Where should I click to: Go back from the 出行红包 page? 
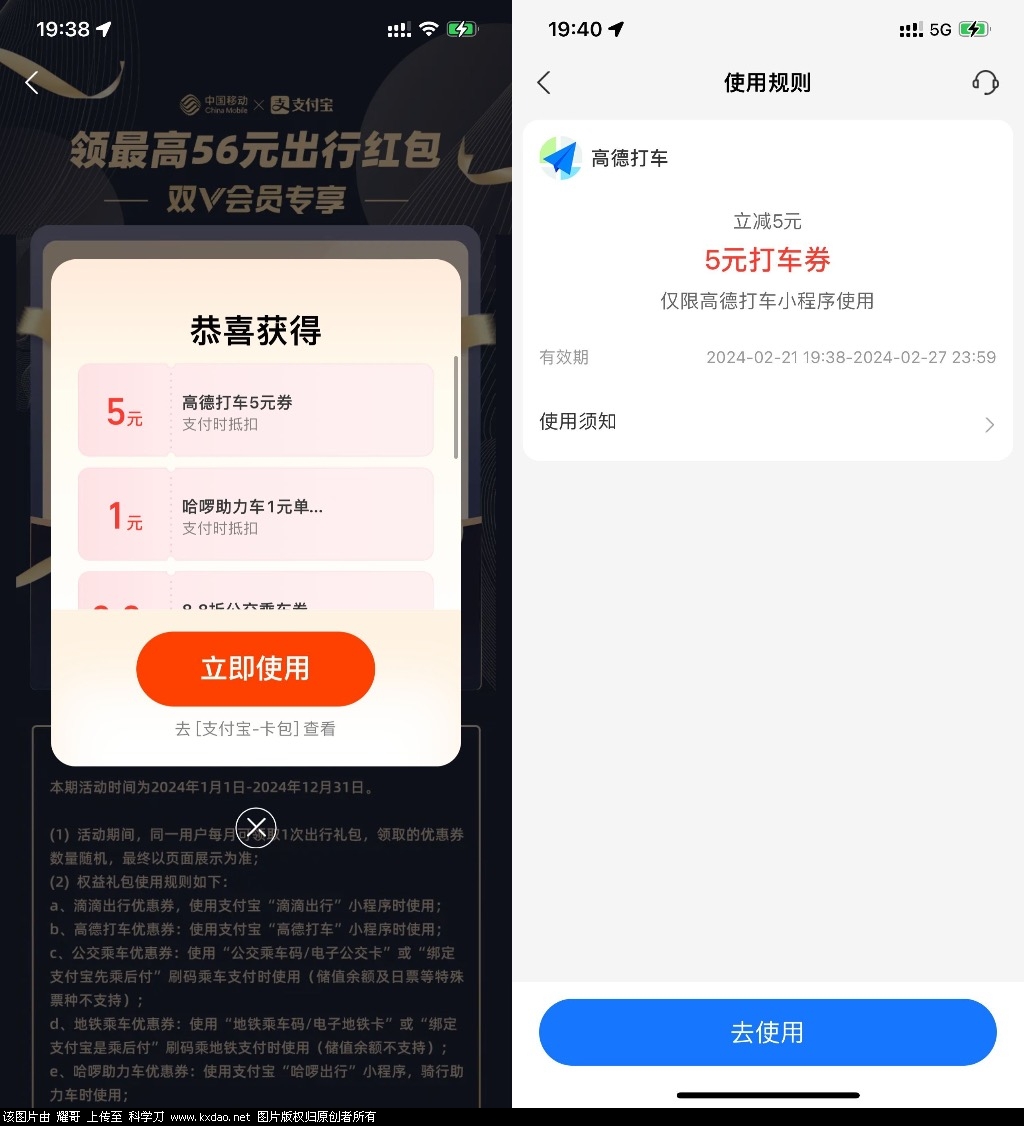32,83
